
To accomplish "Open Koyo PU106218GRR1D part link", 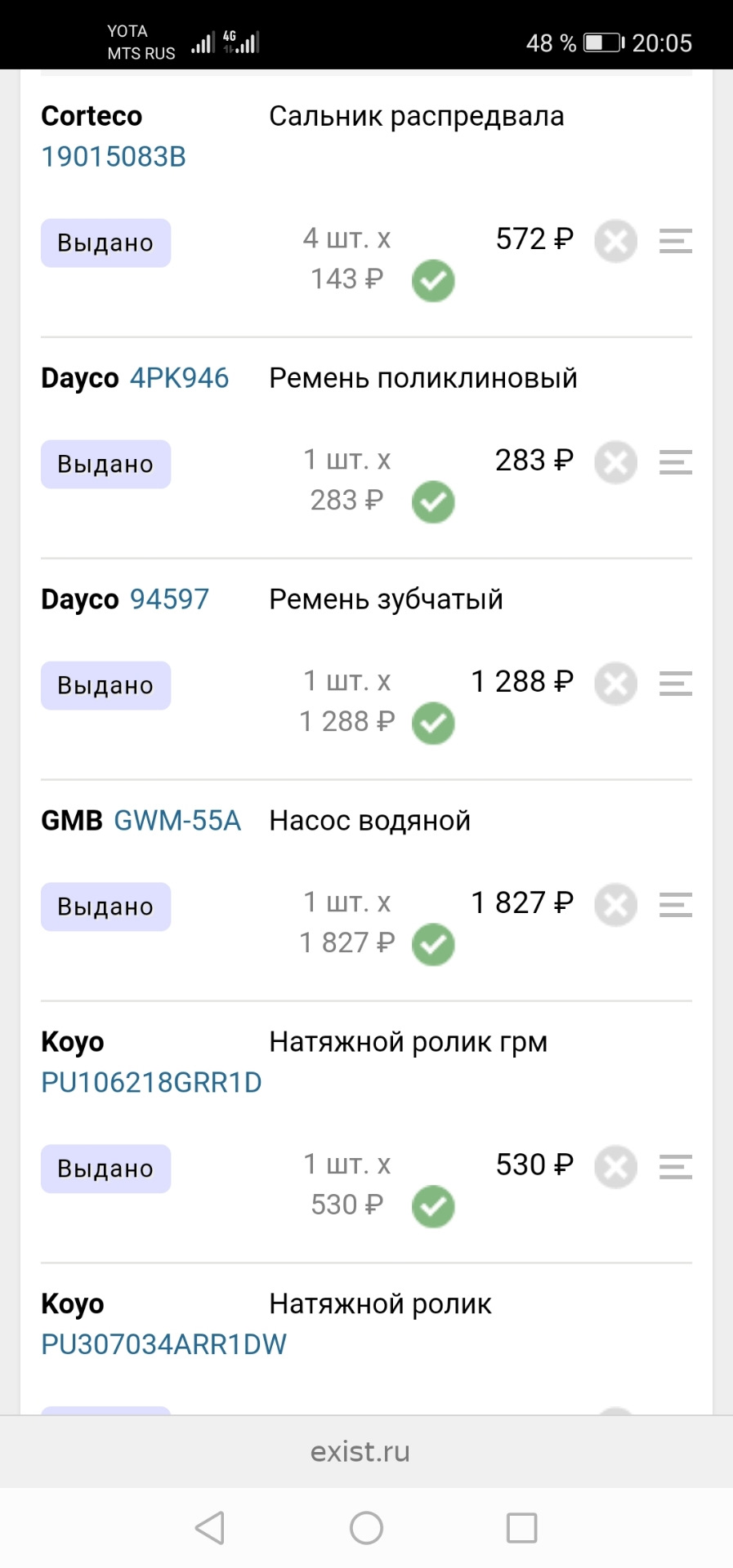I will (151, 1082).
